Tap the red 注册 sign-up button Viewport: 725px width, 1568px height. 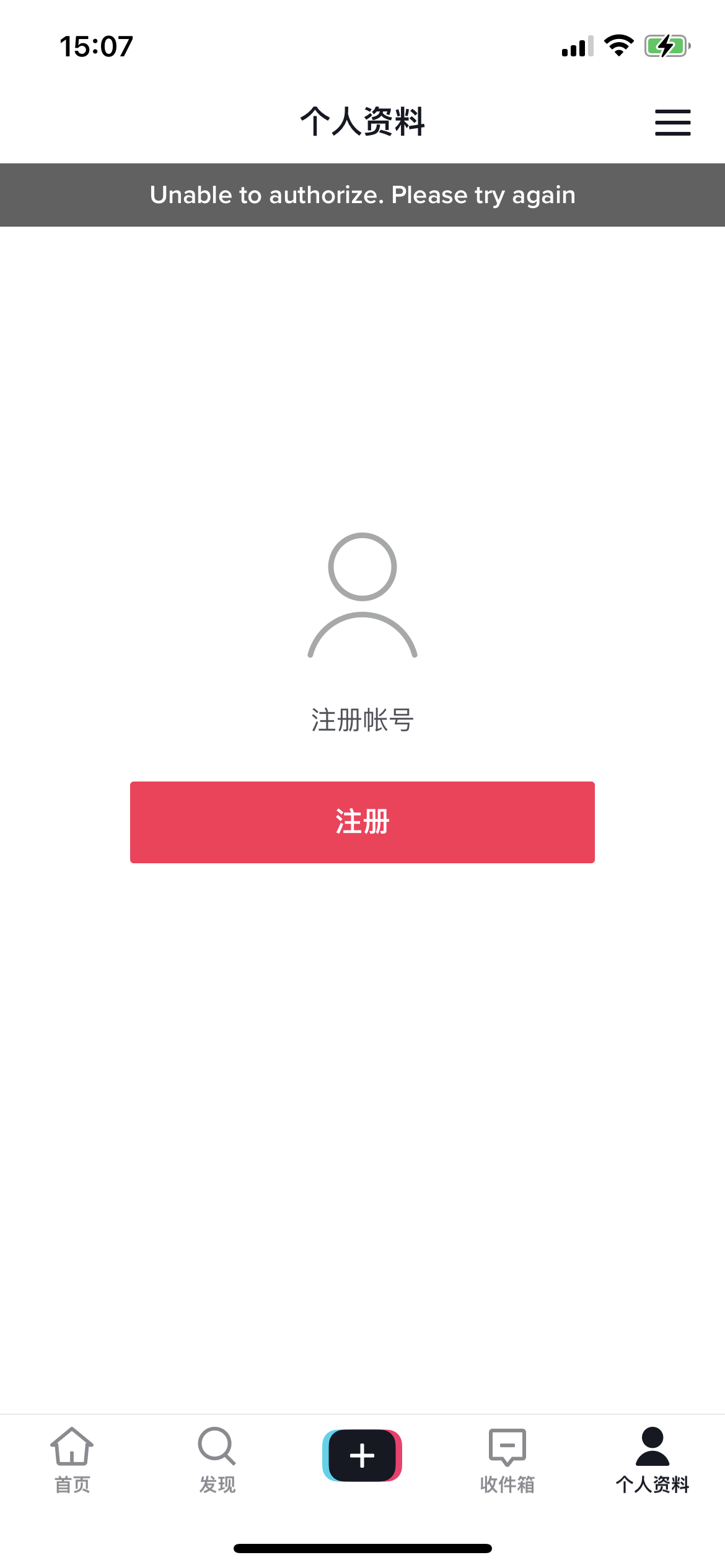coord(362,822)
